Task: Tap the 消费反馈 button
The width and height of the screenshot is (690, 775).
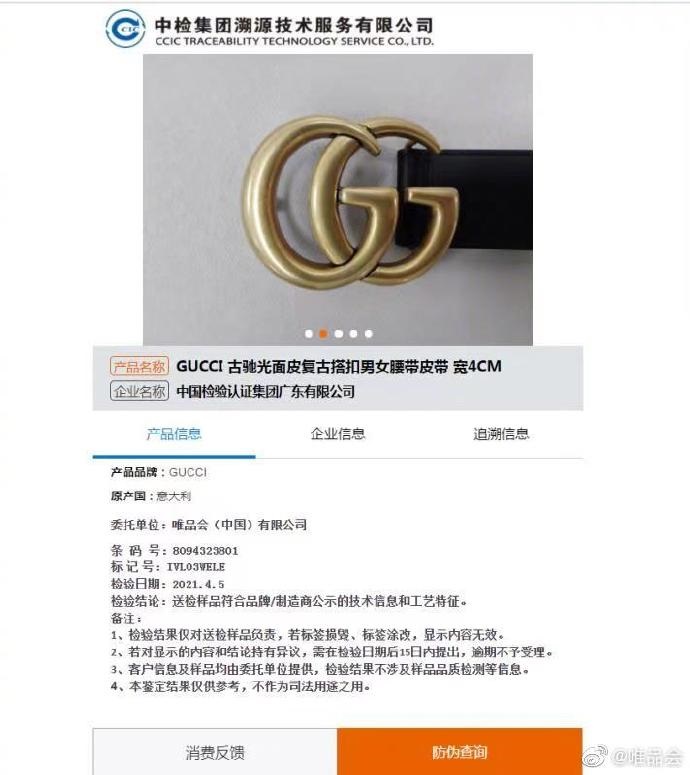Action: point(215,752)
